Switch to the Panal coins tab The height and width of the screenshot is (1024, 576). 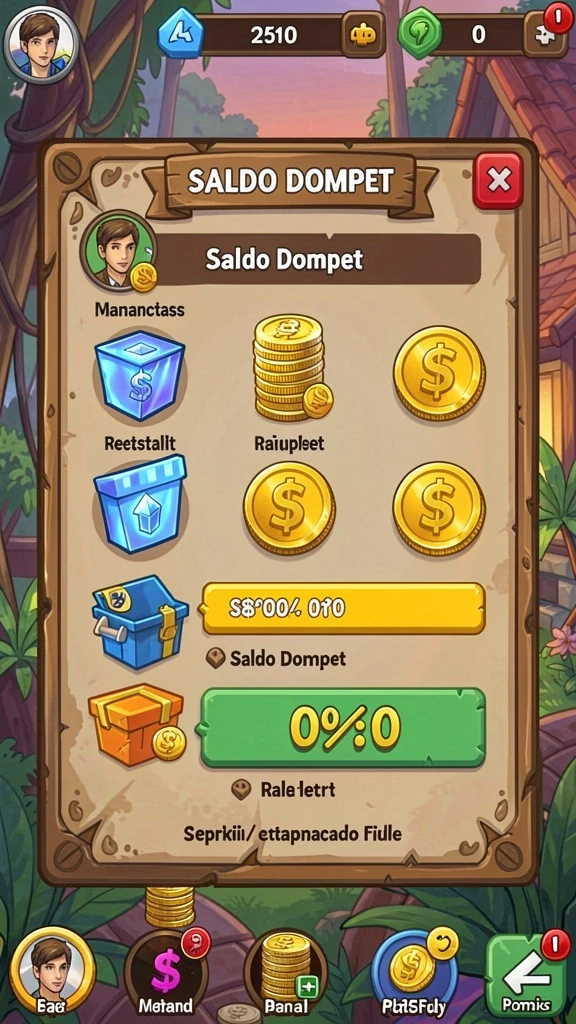coord(285,972)
